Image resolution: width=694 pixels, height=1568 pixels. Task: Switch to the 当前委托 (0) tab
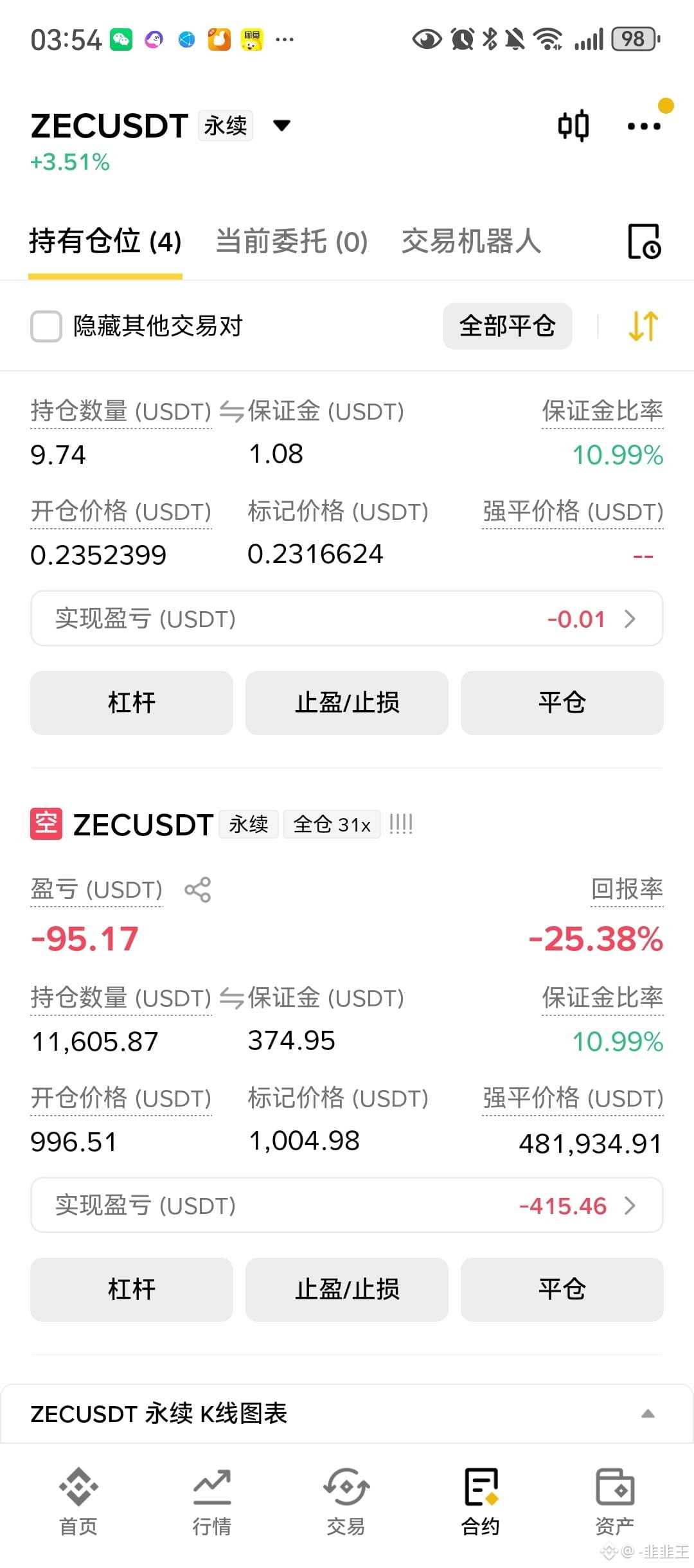292,242
